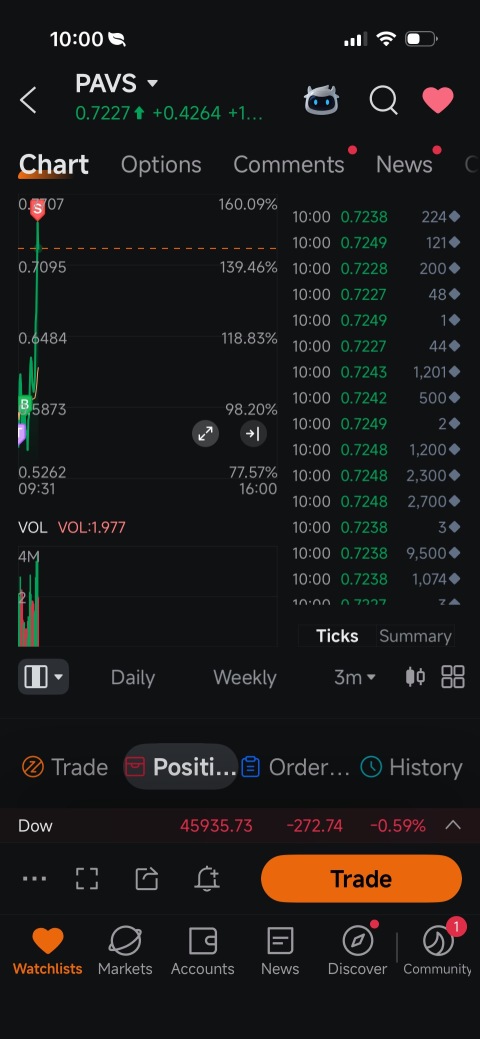Switch to the Summary view beside Ticks
The image size is (480, 1039).
(415, 636)
